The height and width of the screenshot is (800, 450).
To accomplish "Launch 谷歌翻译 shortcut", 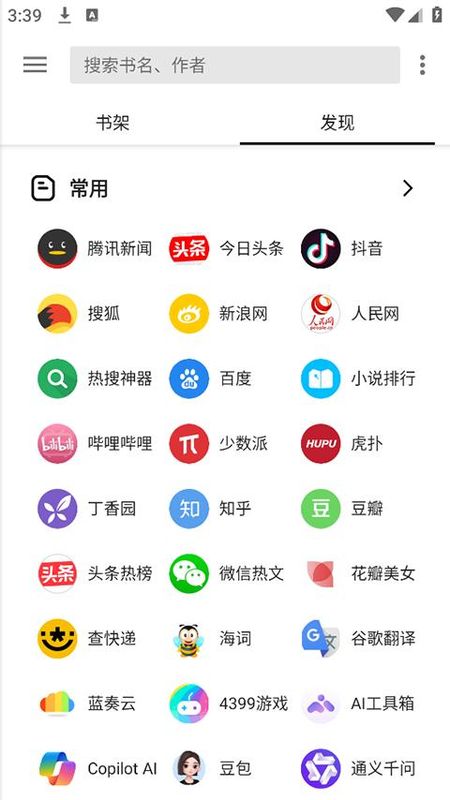I will (x=358, y=638).
